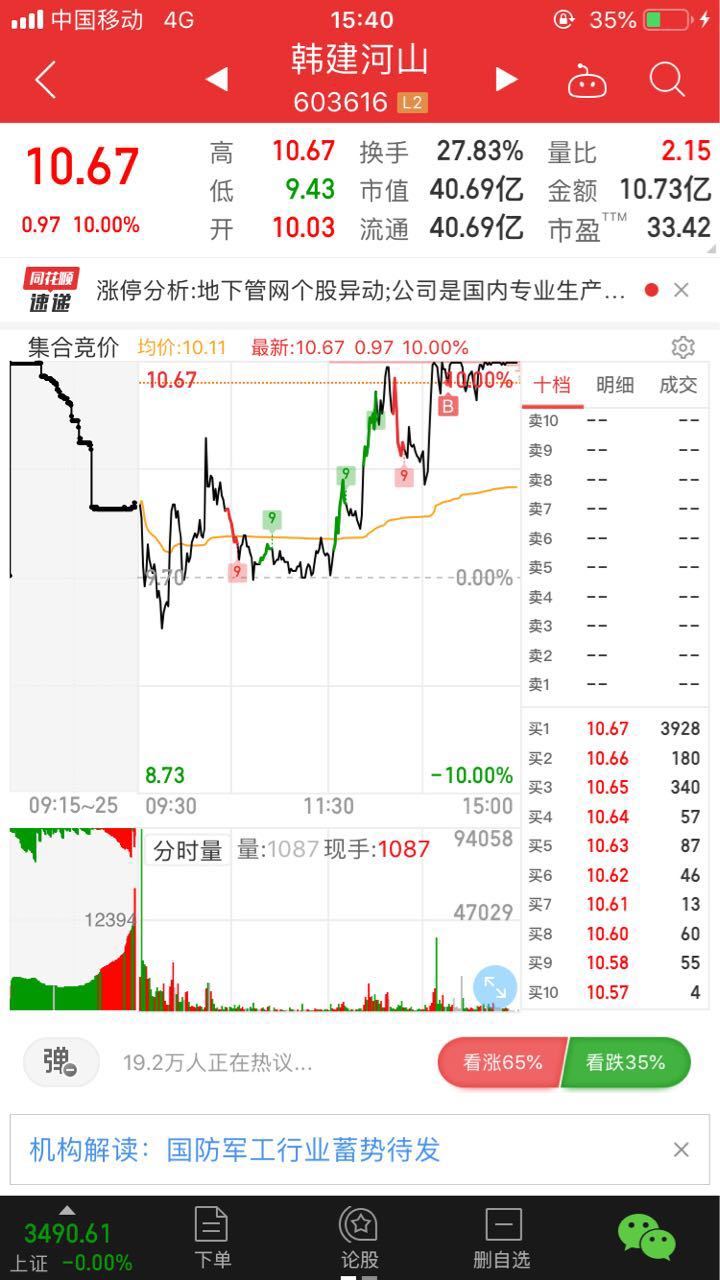Dismiss the 同花顺速递 news banner
This screenshot has height=1280, width=720.
[x=681, y=290]
